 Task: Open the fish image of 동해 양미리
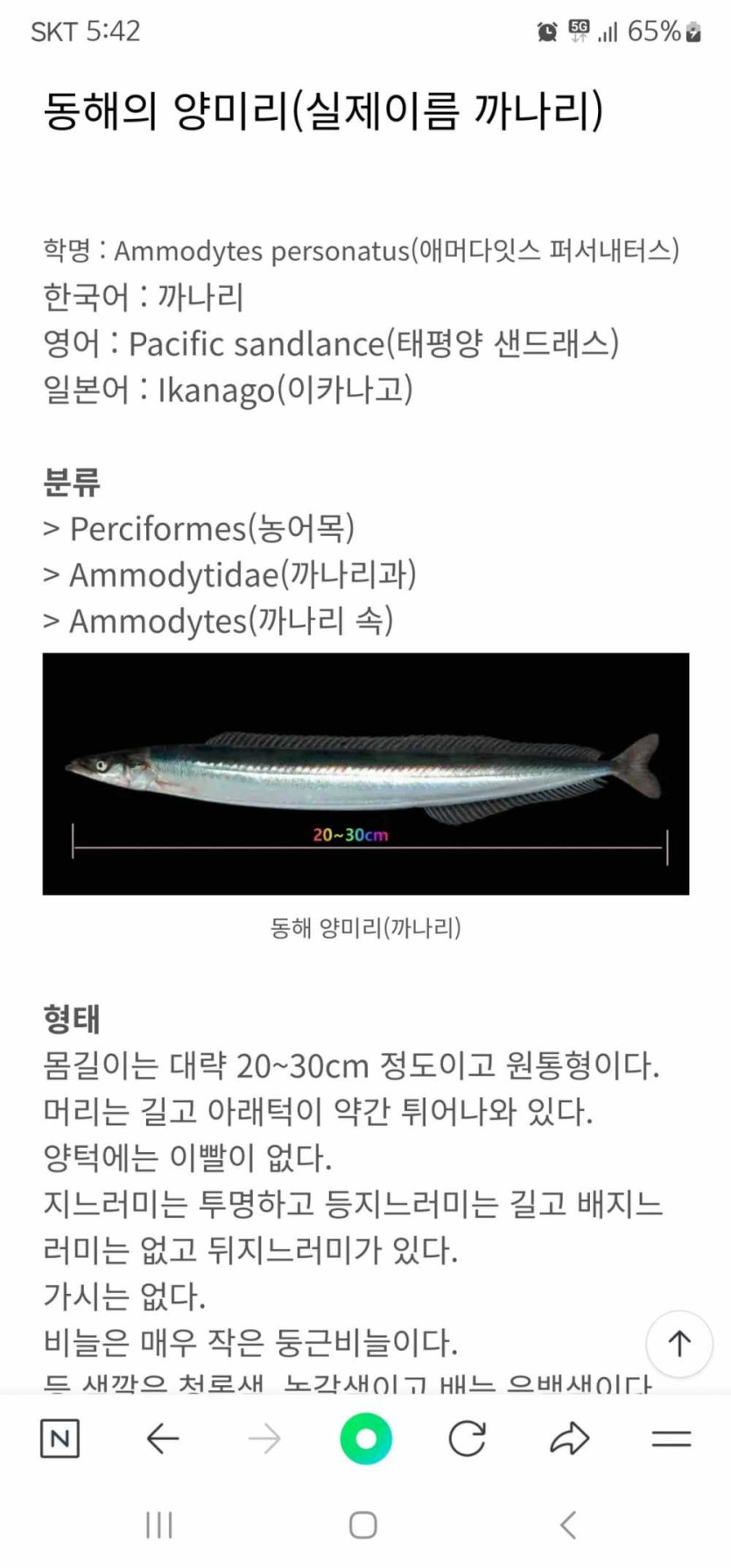(x=366, y=774)
